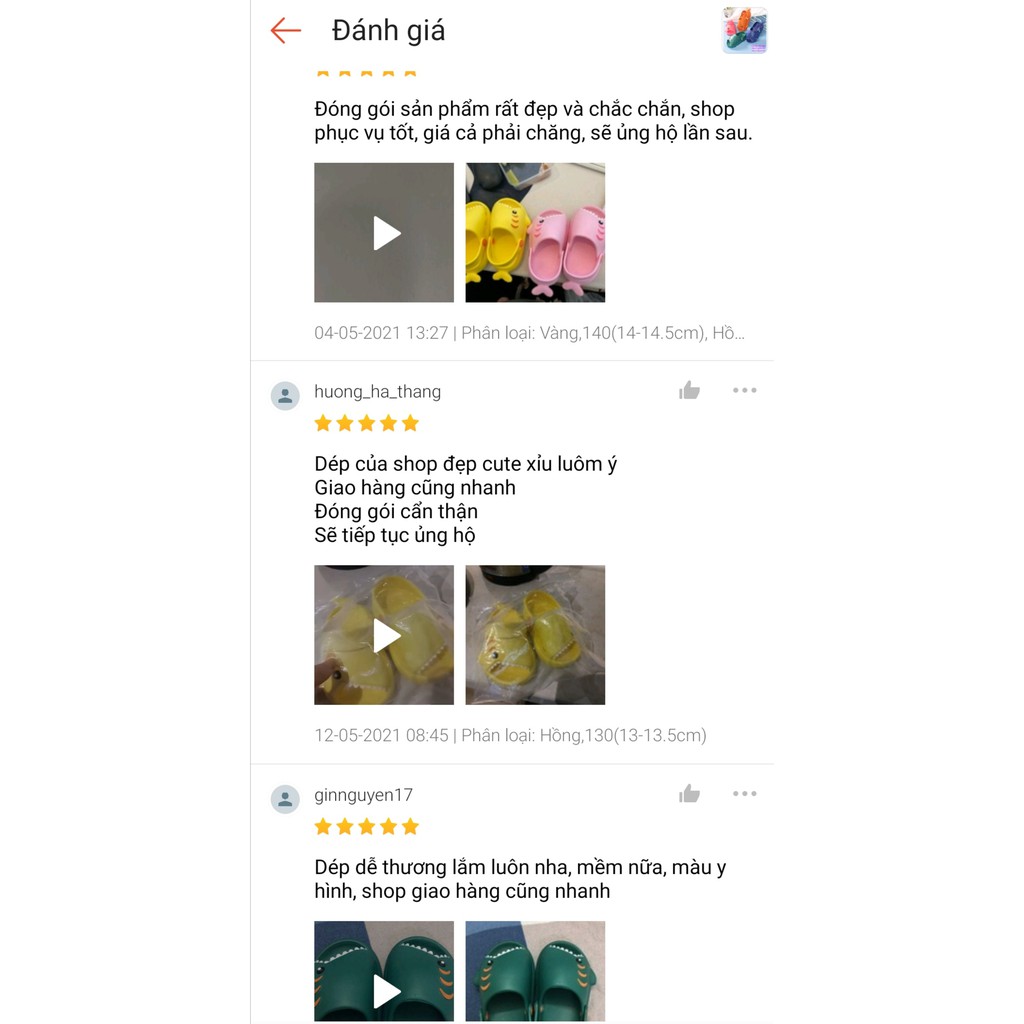The image size is (1024, 1024).
Task: Open the yellow and pink slippers photo
Action: click(535, 233)
